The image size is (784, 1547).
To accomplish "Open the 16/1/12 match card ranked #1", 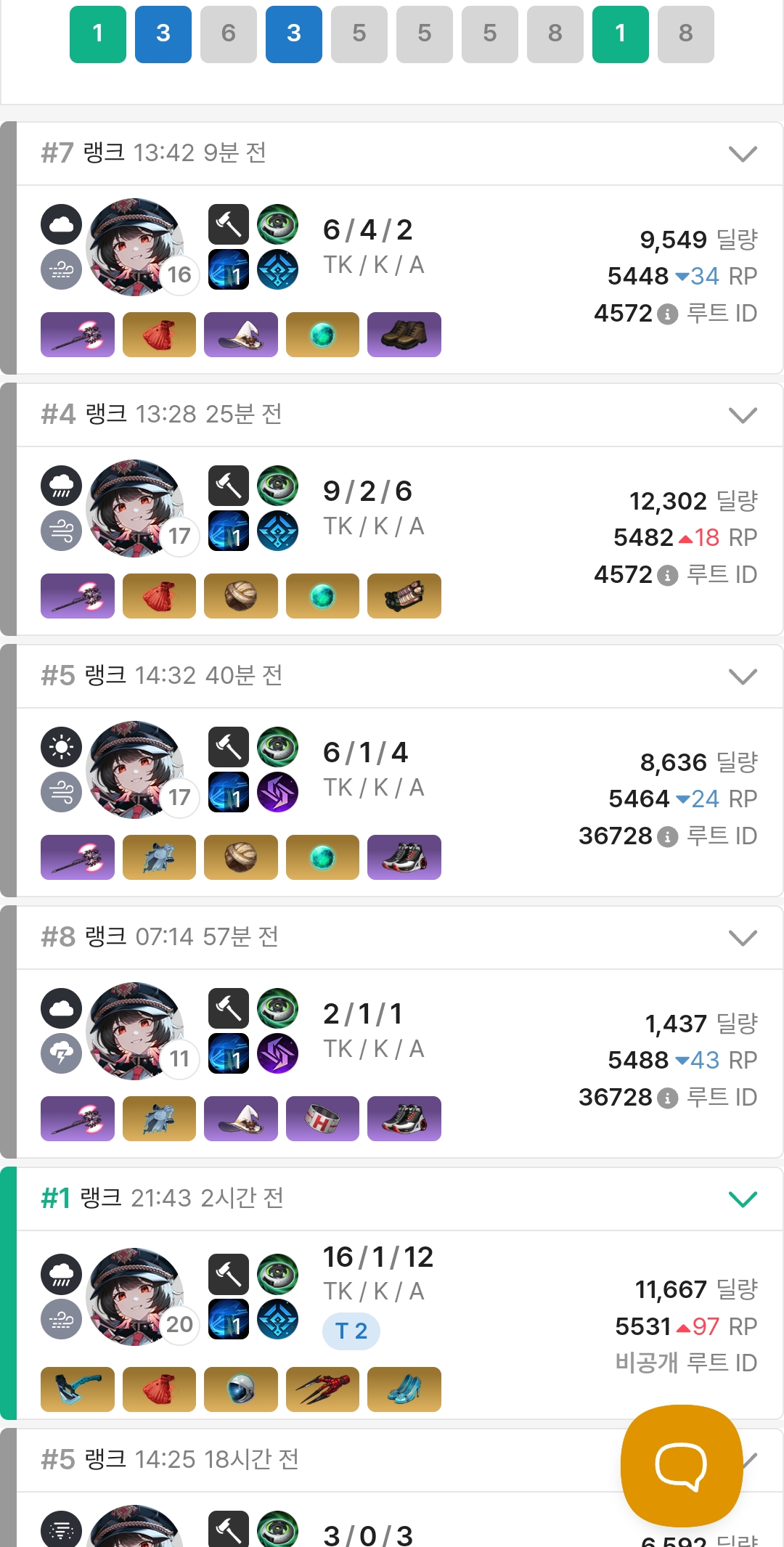I will [x=399, y=1325].
